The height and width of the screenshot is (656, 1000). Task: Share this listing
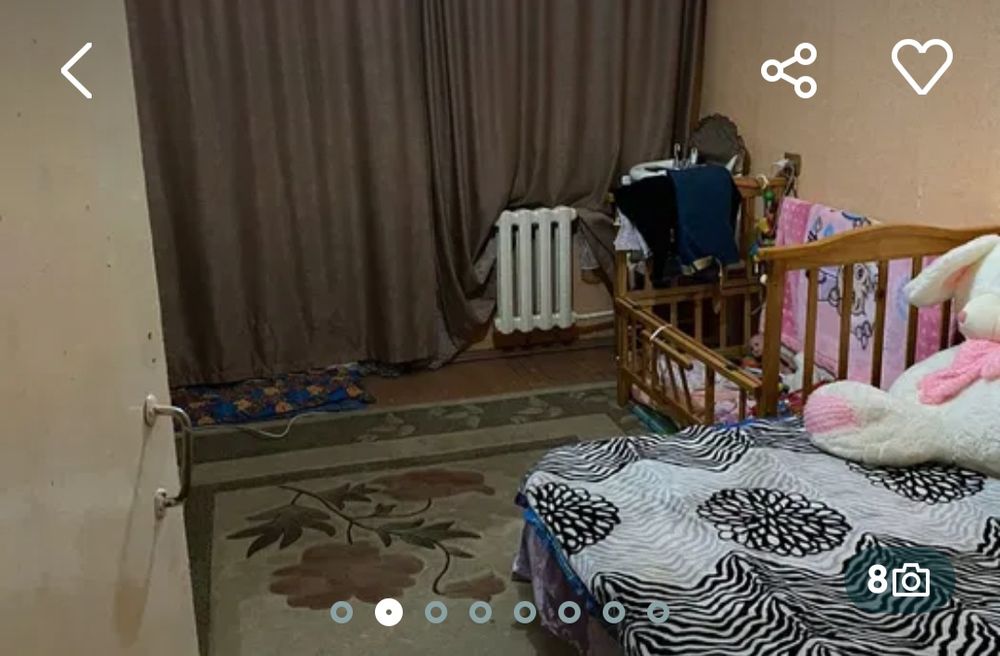pos(789,70)
